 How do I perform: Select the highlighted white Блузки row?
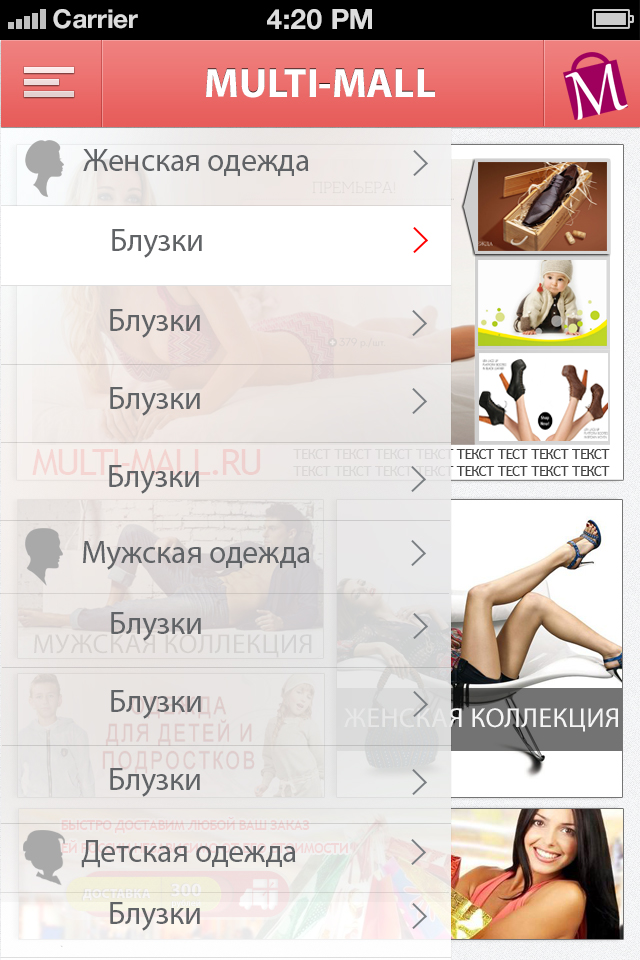tap(225, 242)
